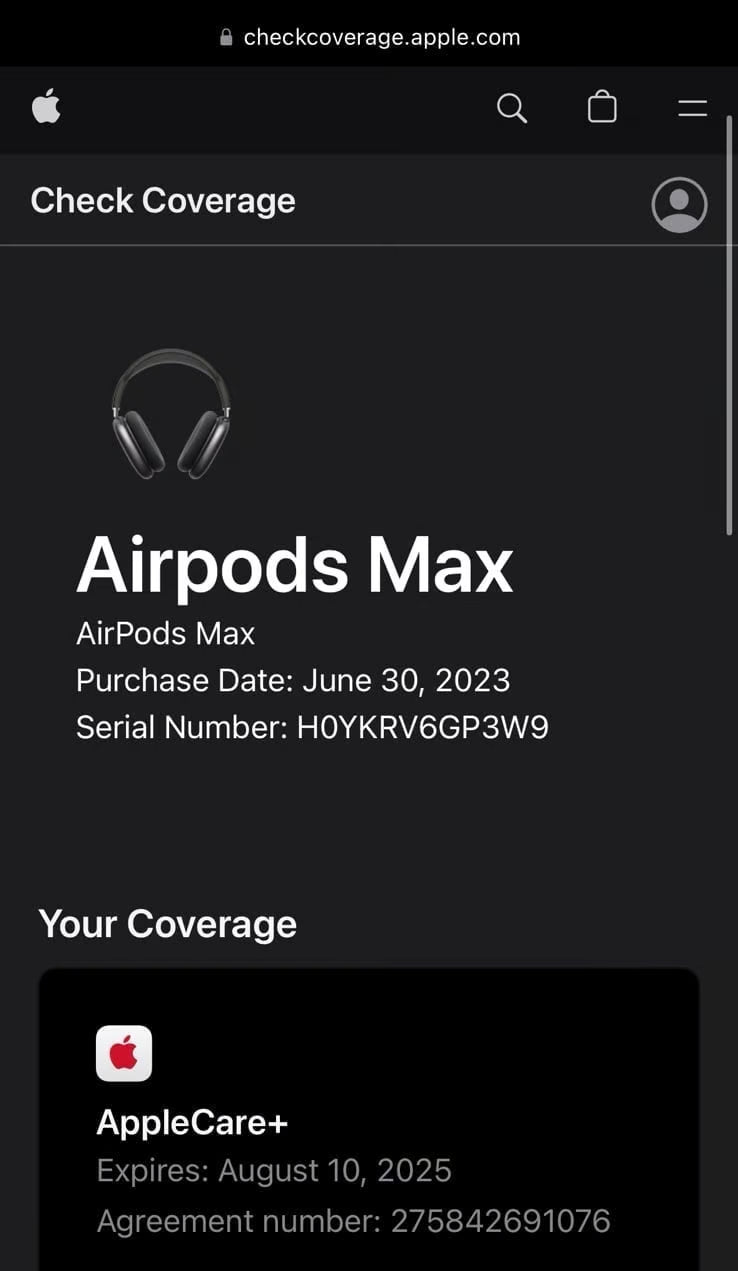Click the AirPods Max product image
This screenshot has height=1271, width=738.
point(173,414)
